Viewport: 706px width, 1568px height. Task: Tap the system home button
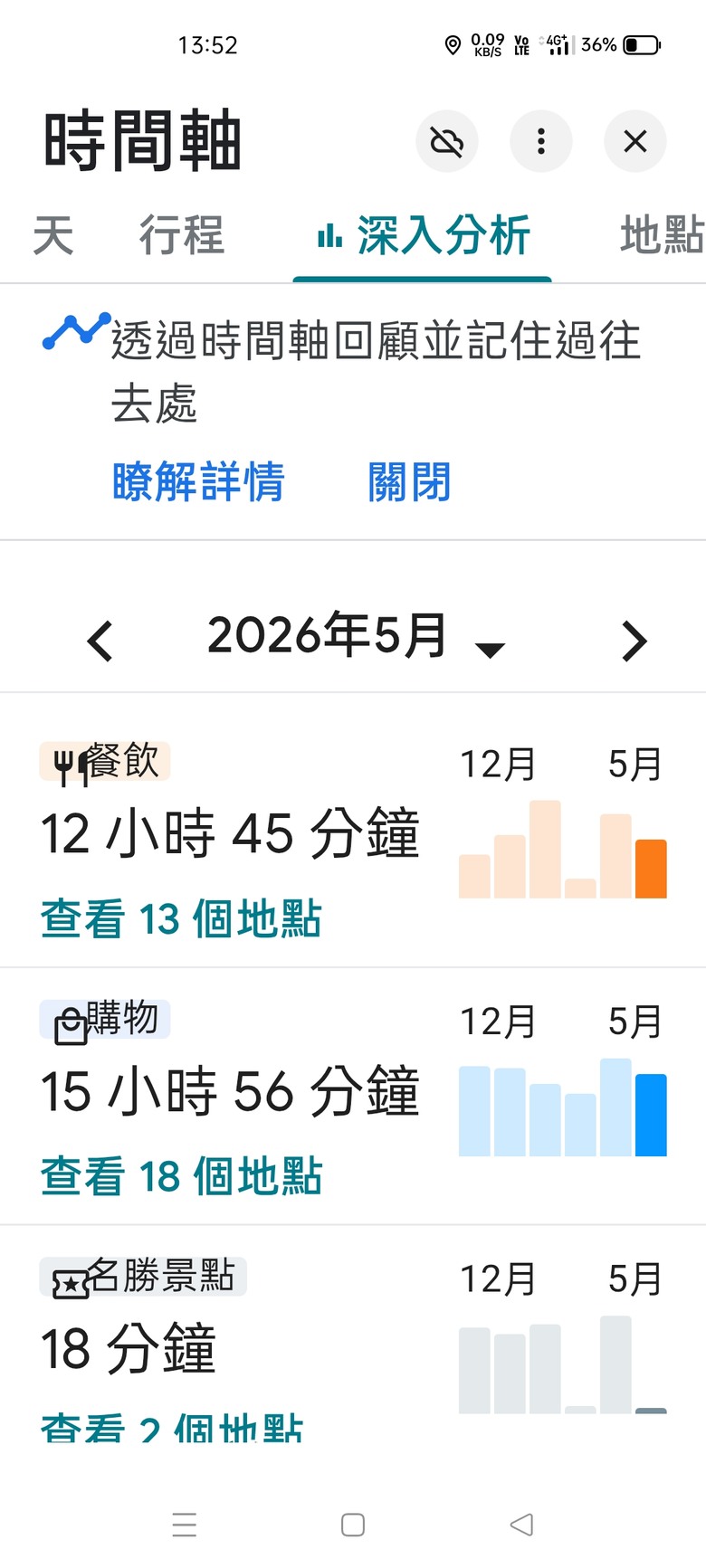pos(353,1525)
